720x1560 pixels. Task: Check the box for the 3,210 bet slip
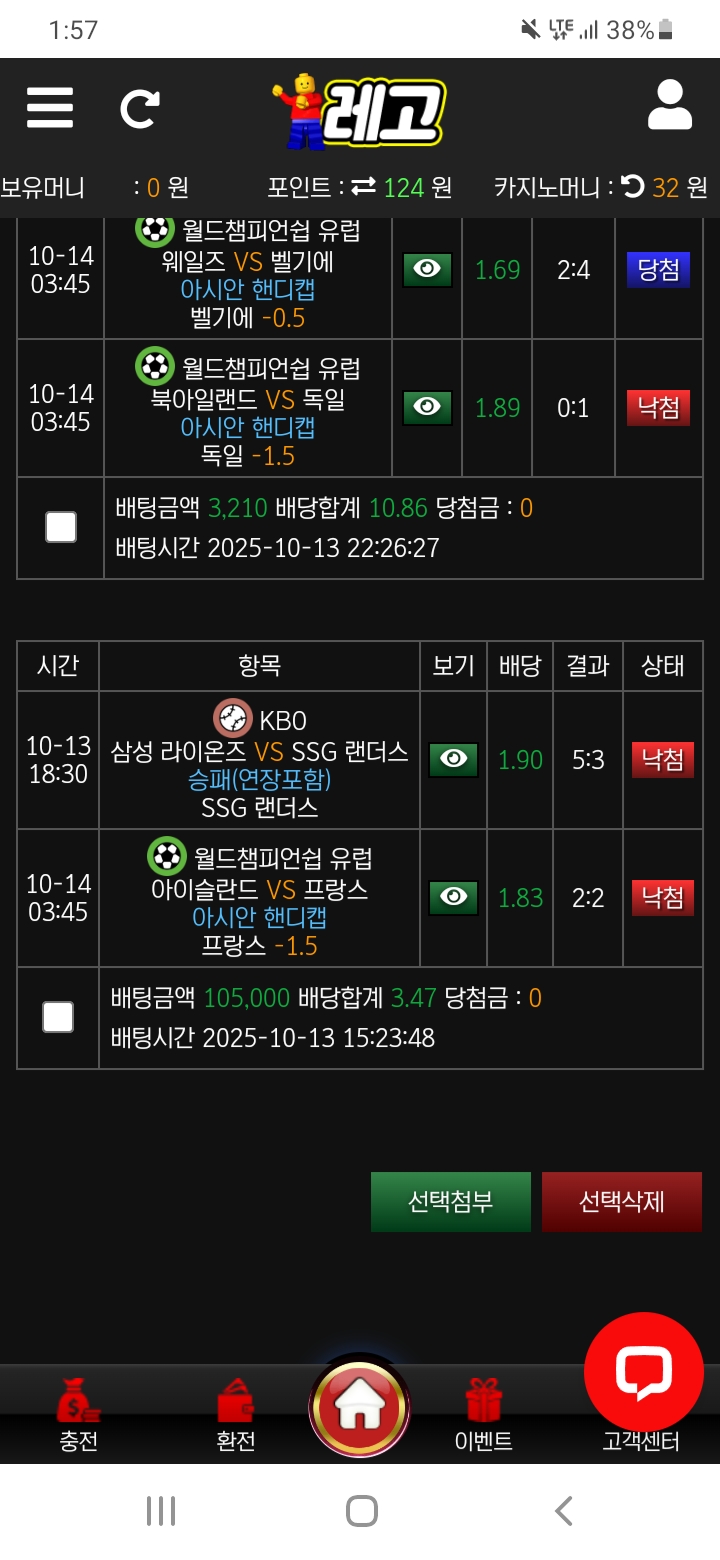(x=61, y=527)
